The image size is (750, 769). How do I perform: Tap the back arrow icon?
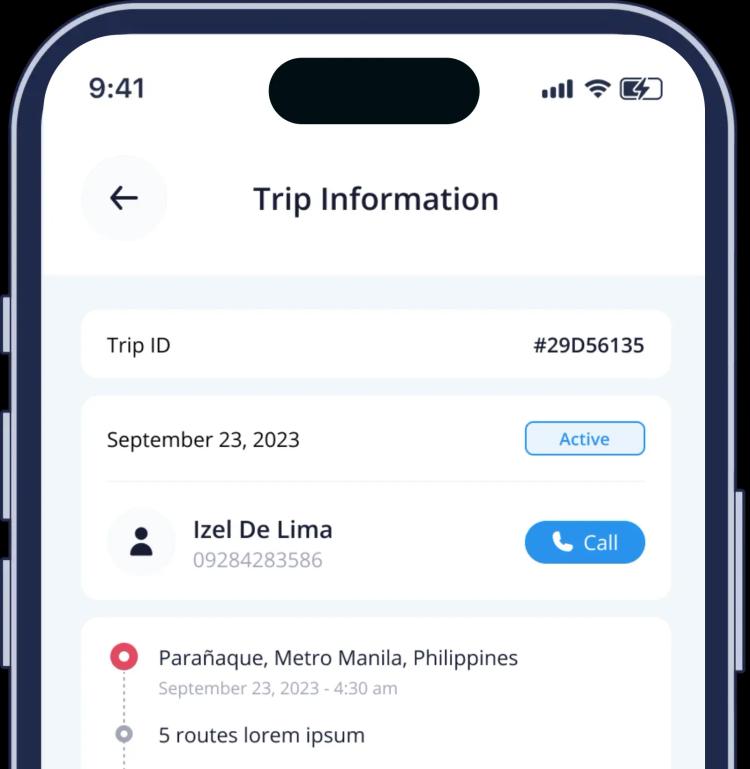[x=123, y=198]
